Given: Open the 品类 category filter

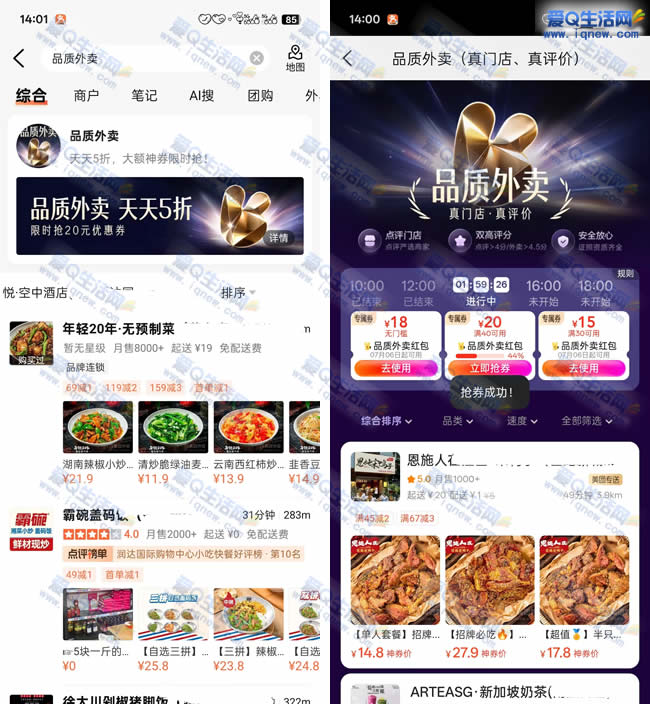Looking at the screenshot, I should click(458, 422).
